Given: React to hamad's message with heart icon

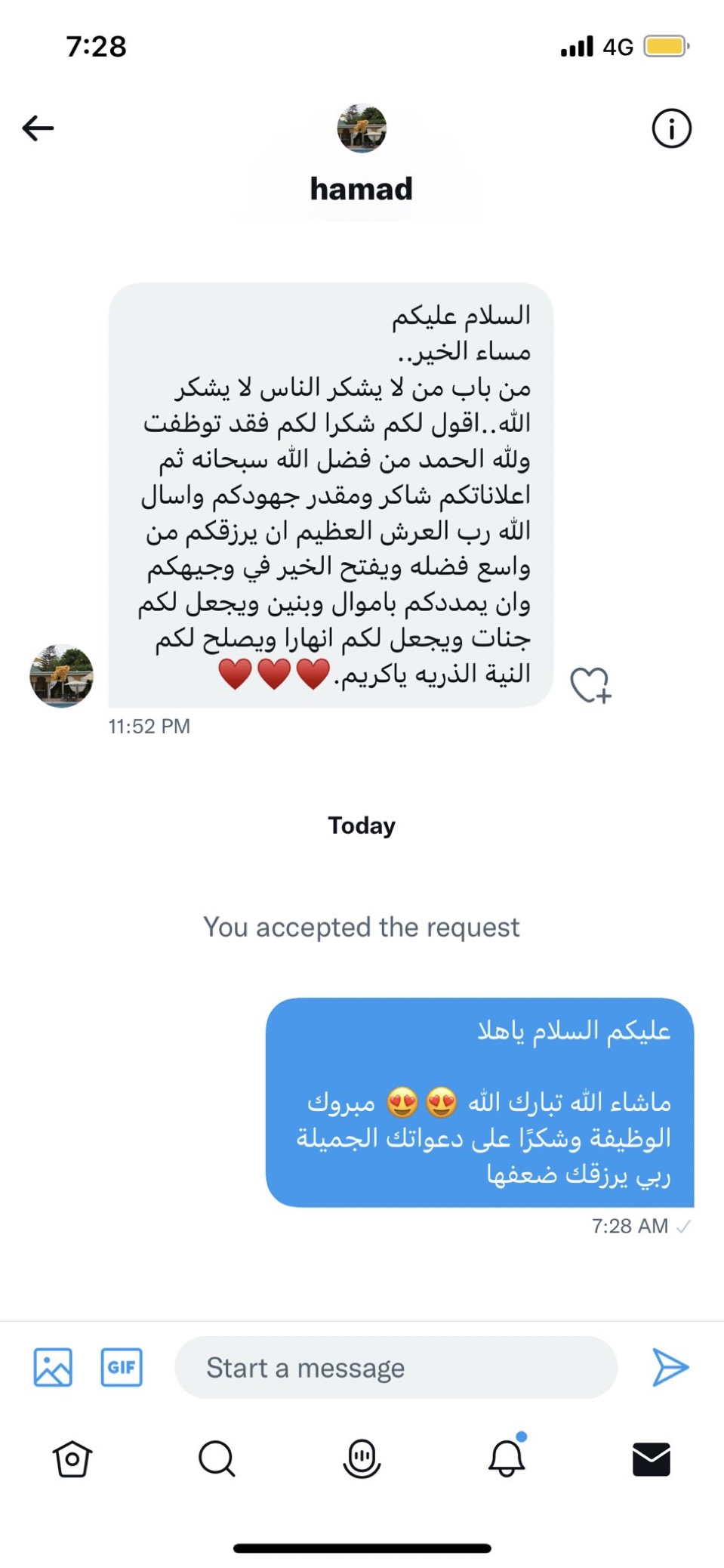Looking at the screenshot, I should point(590,685).
